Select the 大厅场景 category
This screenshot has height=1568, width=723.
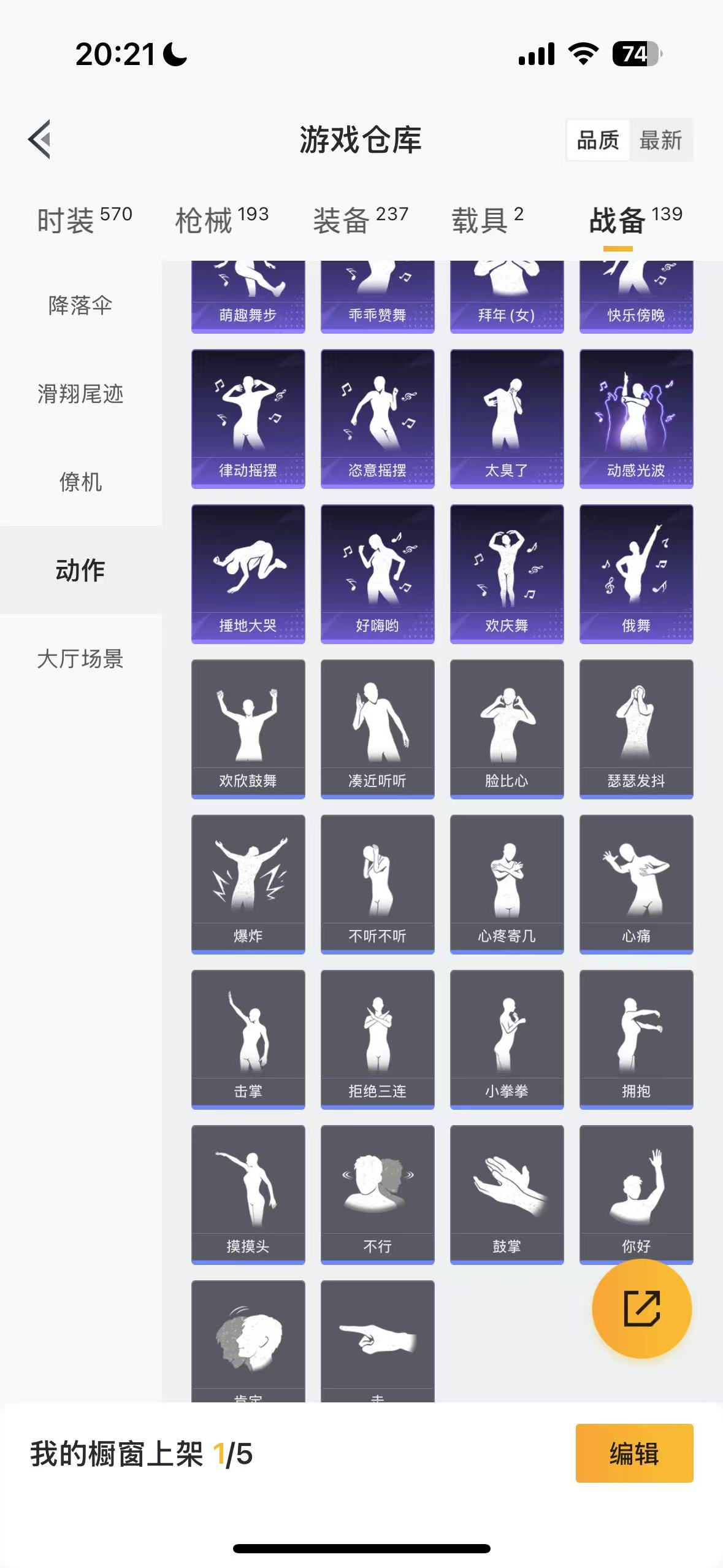(80, 658)
